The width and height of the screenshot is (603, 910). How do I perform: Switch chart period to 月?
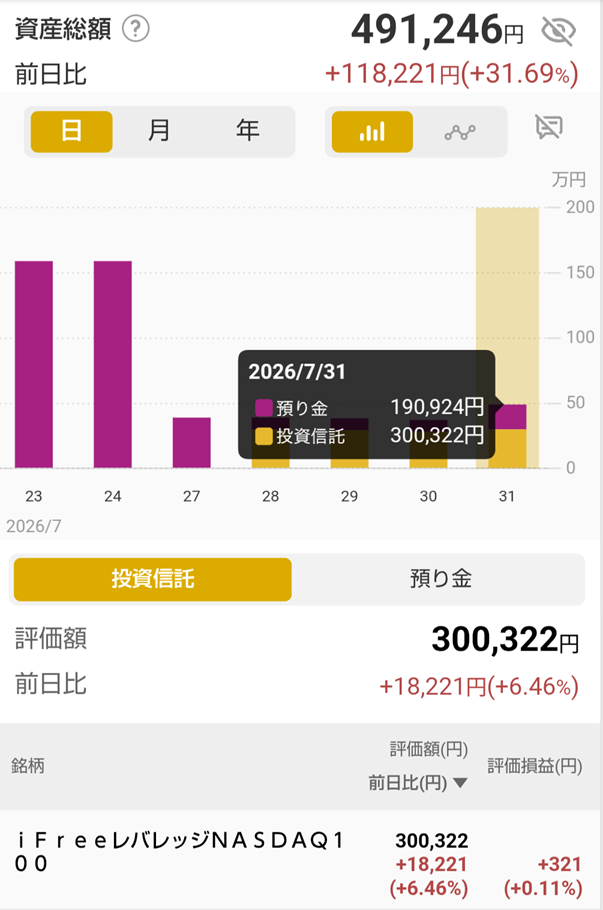click(159, 131)
